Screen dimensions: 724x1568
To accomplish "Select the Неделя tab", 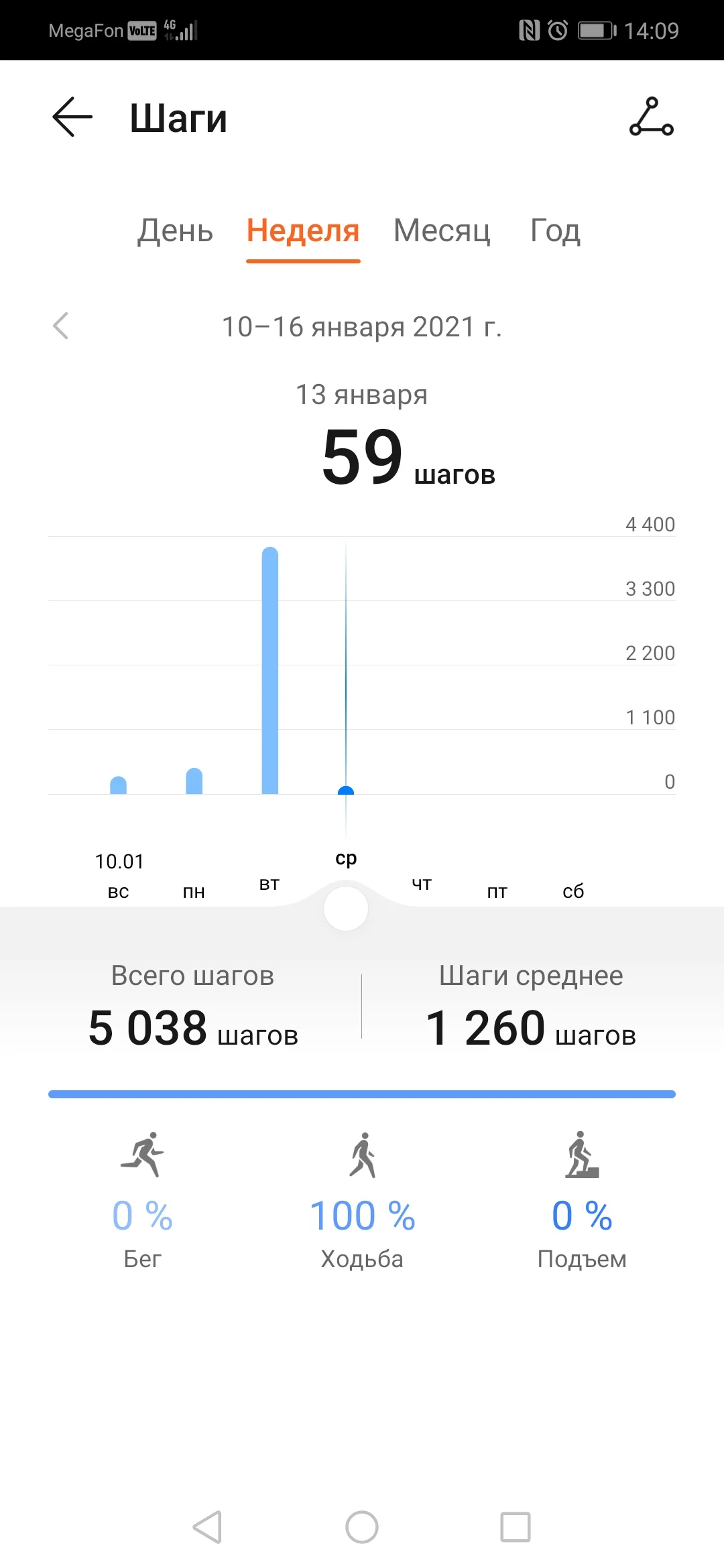I will [303, 231].
